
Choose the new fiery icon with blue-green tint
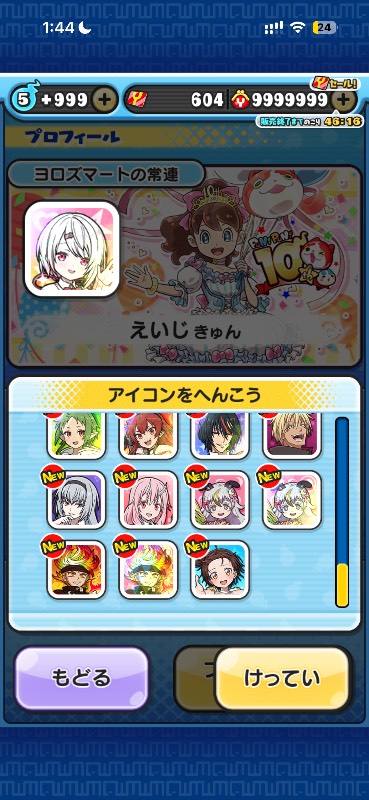coord(148,569)
